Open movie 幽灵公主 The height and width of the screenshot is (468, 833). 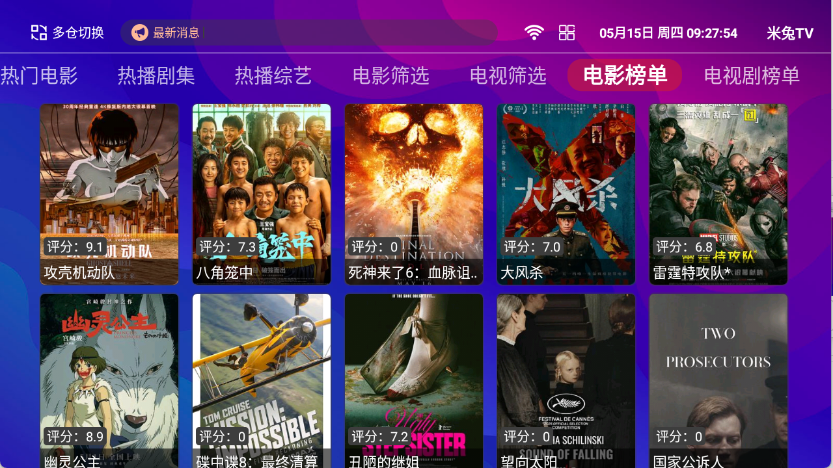coord(109,380)
